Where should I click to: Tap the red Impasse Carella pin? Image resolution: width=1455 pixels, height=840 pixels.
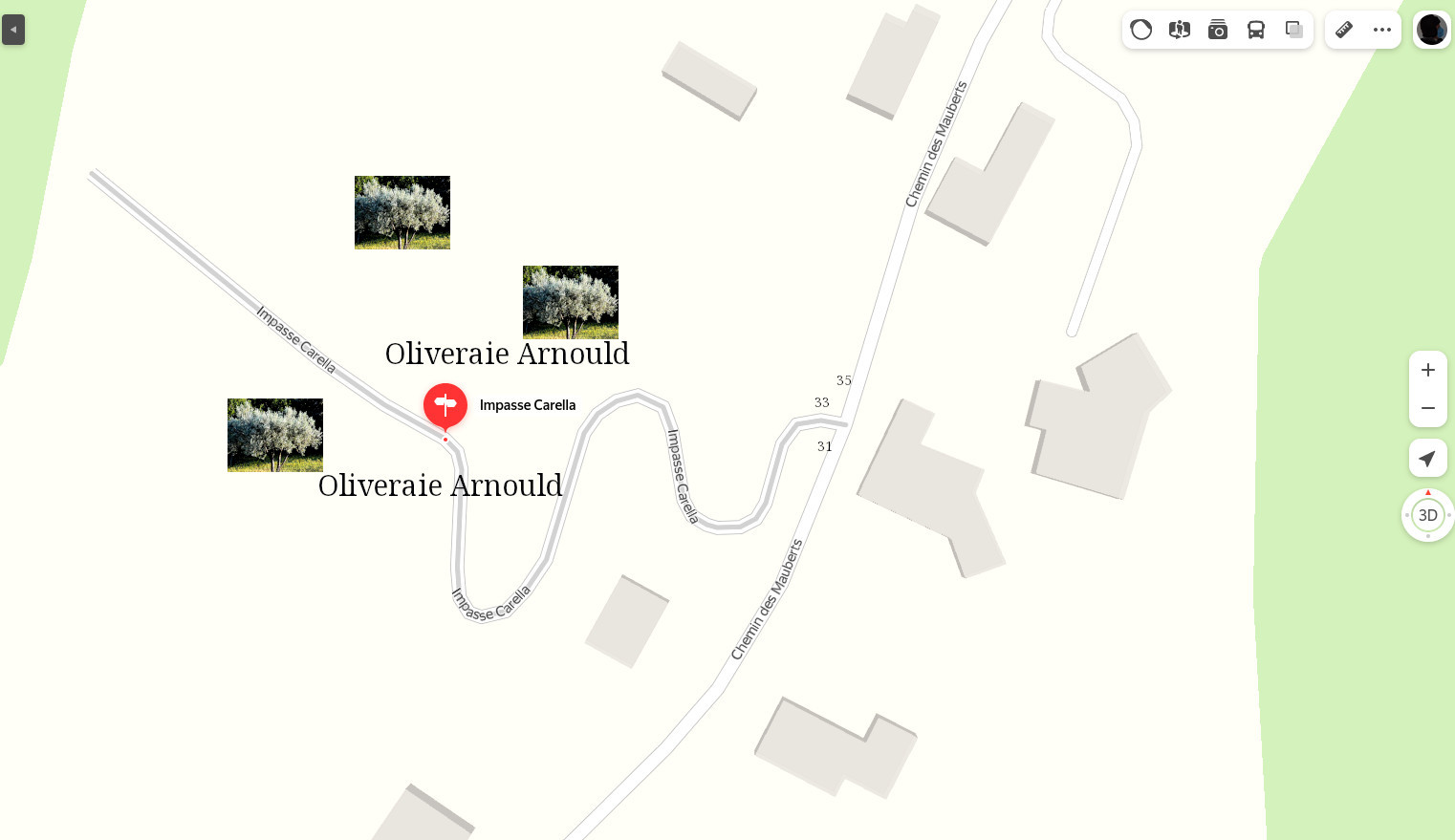(445, 405)
